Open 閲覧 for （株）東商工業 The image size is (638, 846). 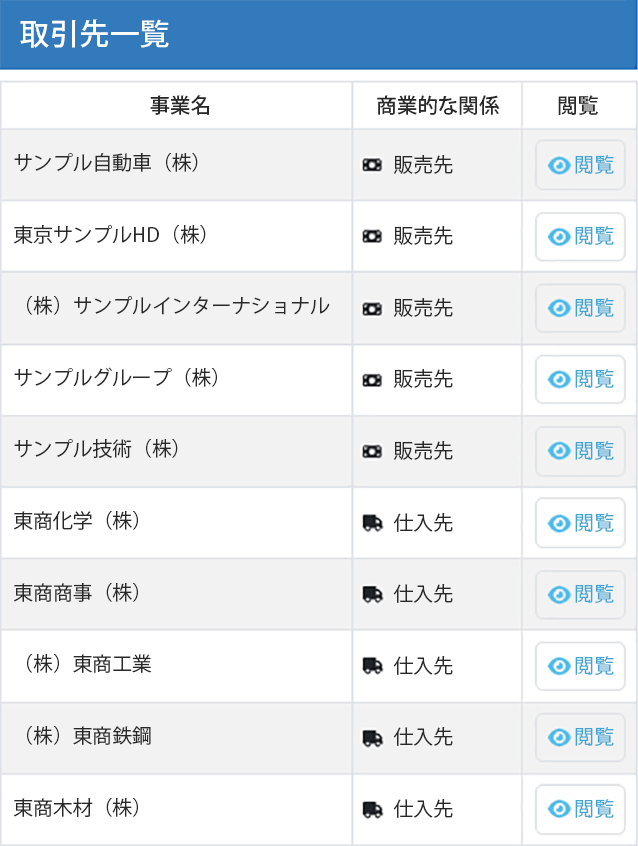[580, 666]
